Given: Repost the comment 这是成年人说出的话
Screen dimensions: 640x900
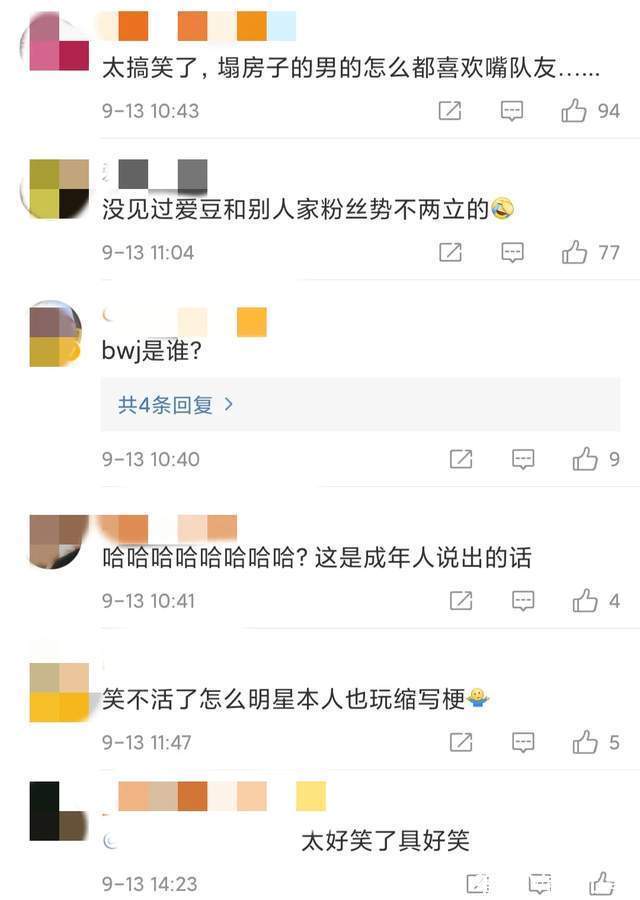Looking at the screenshot, I should click(x=461, y=601).
